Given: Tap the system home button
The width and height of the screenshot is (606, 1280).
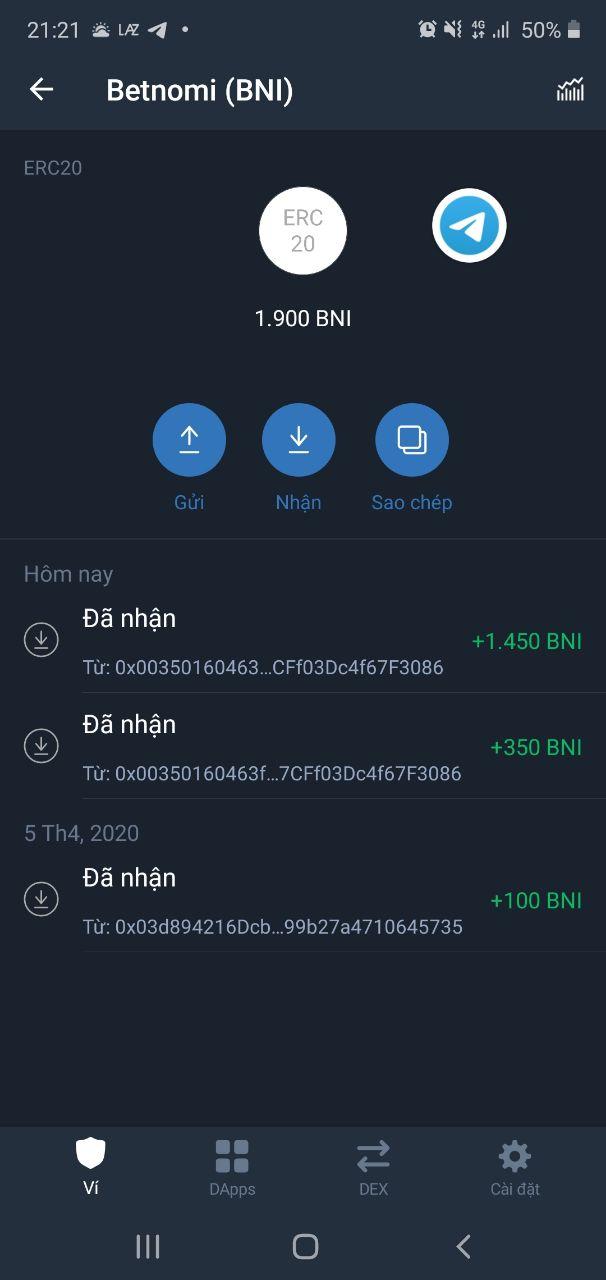Looking at the screenshot, I should [x=305, y=1246].
